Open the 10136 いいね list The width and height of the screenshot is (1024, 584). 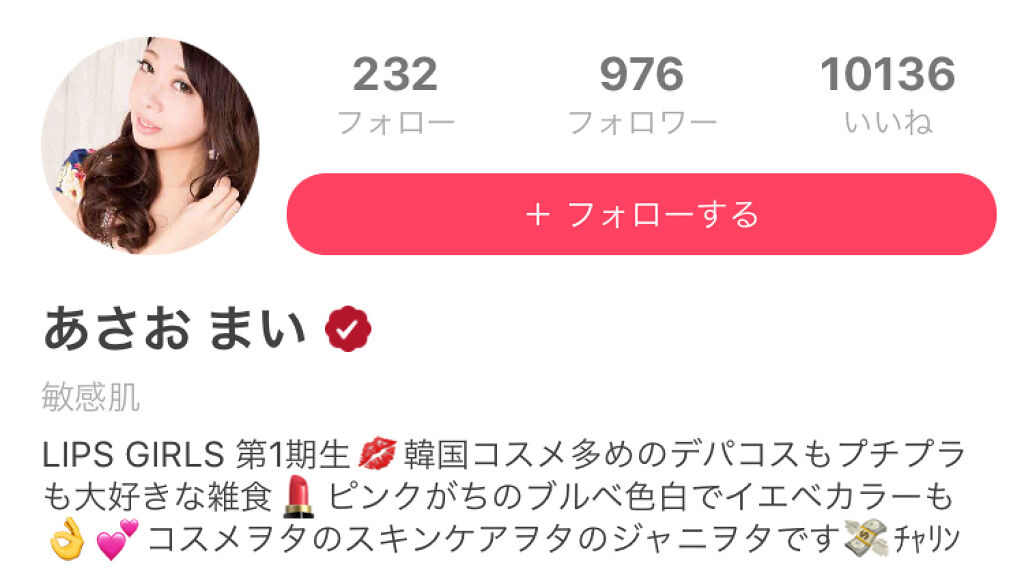pyautogui.click(x=887, y=97)
